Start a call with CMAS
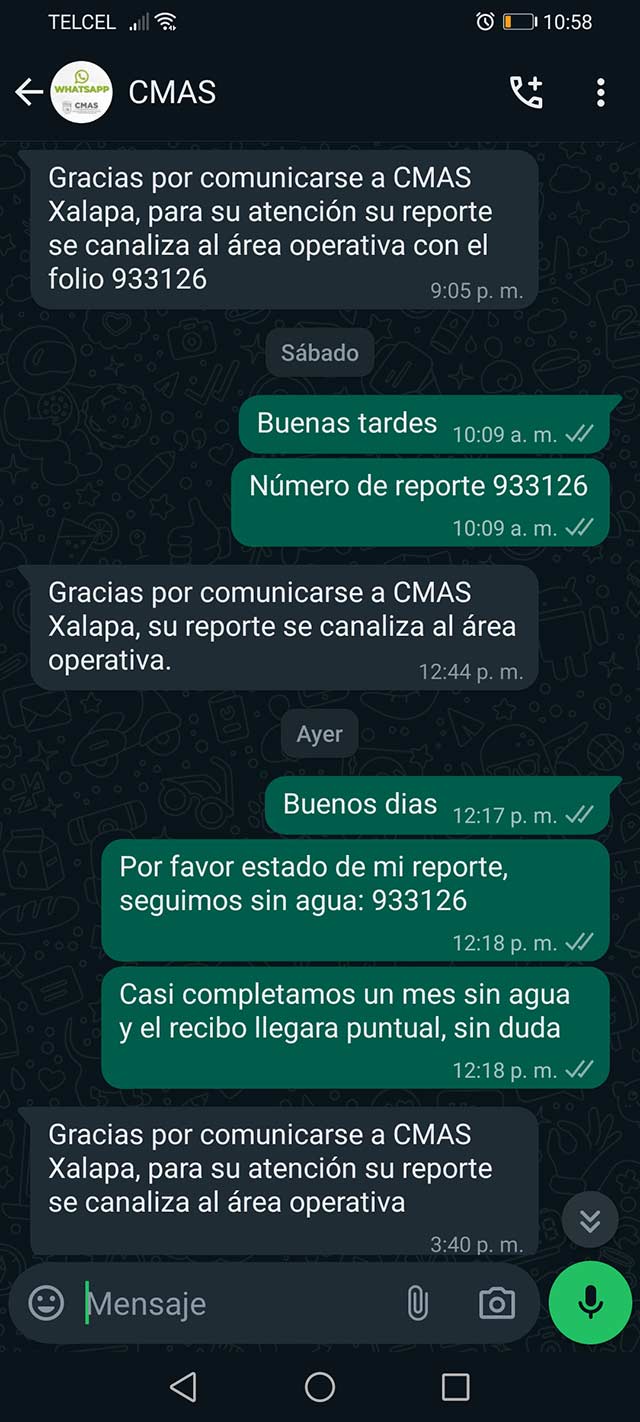 tap(526, 93)
